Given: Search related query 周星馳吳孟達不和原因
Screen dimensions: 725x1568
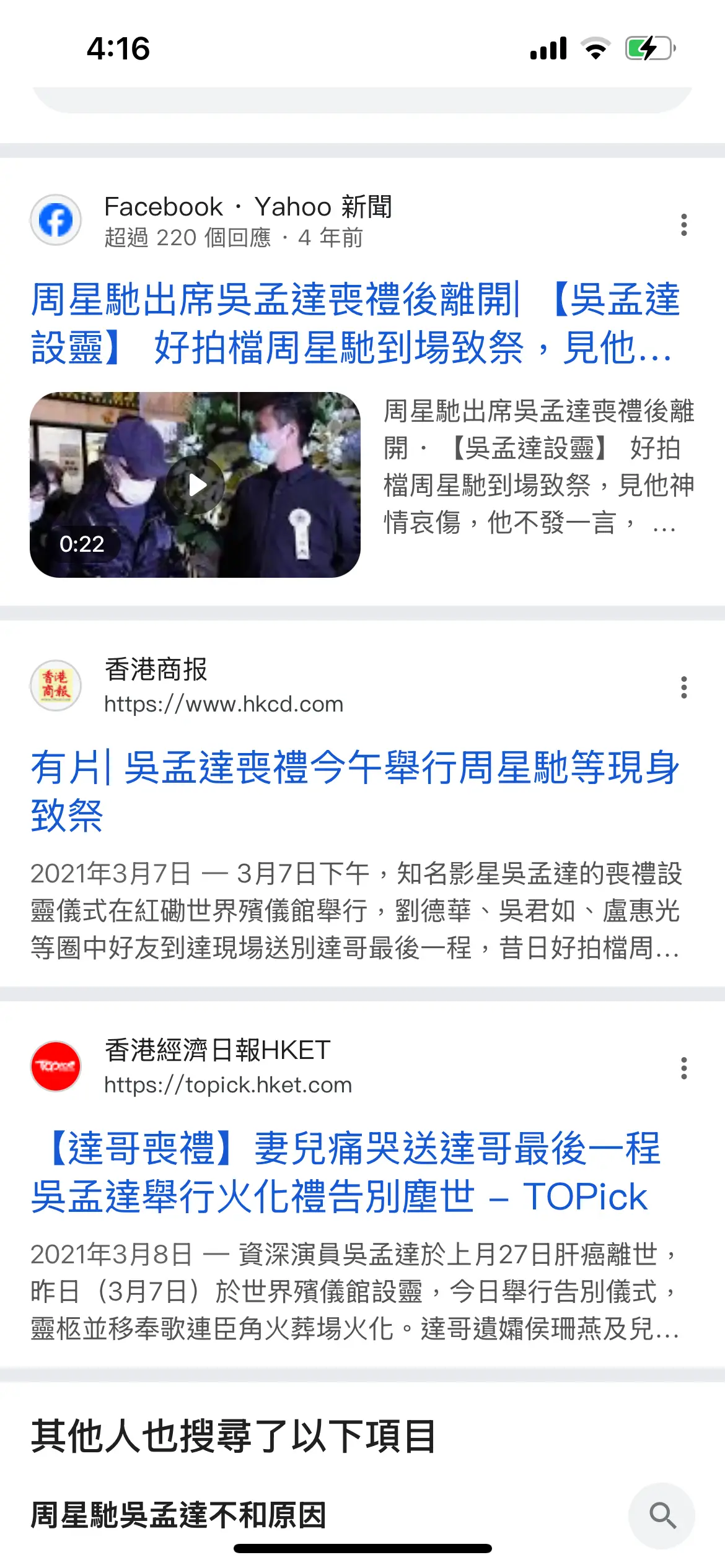Looking at the screenshot, I should [x=178, y=1515].
